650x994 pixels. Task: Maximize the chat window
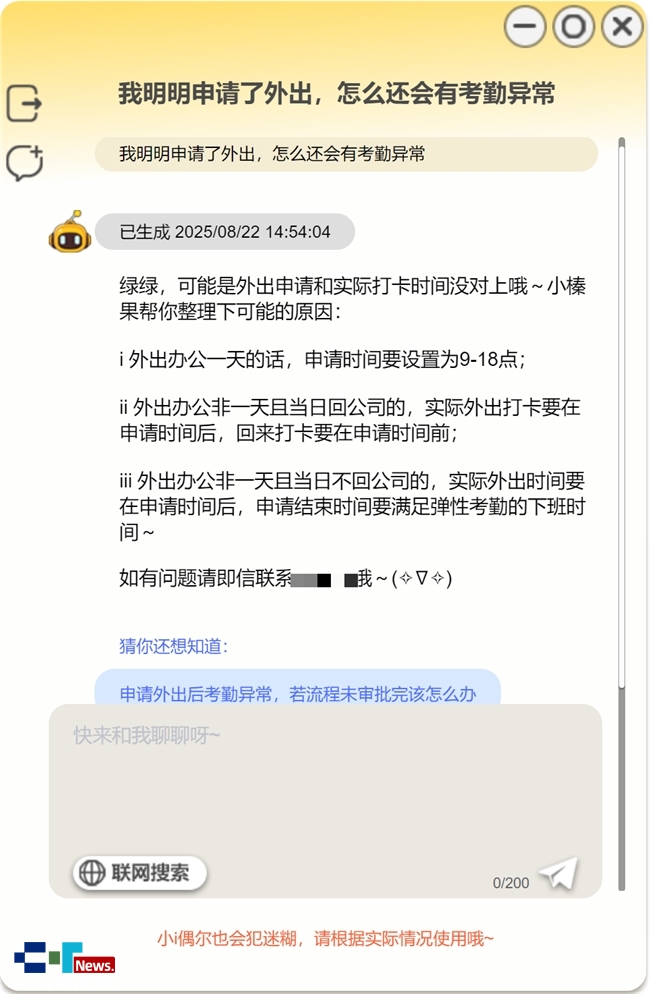click(x=573, y=27)
